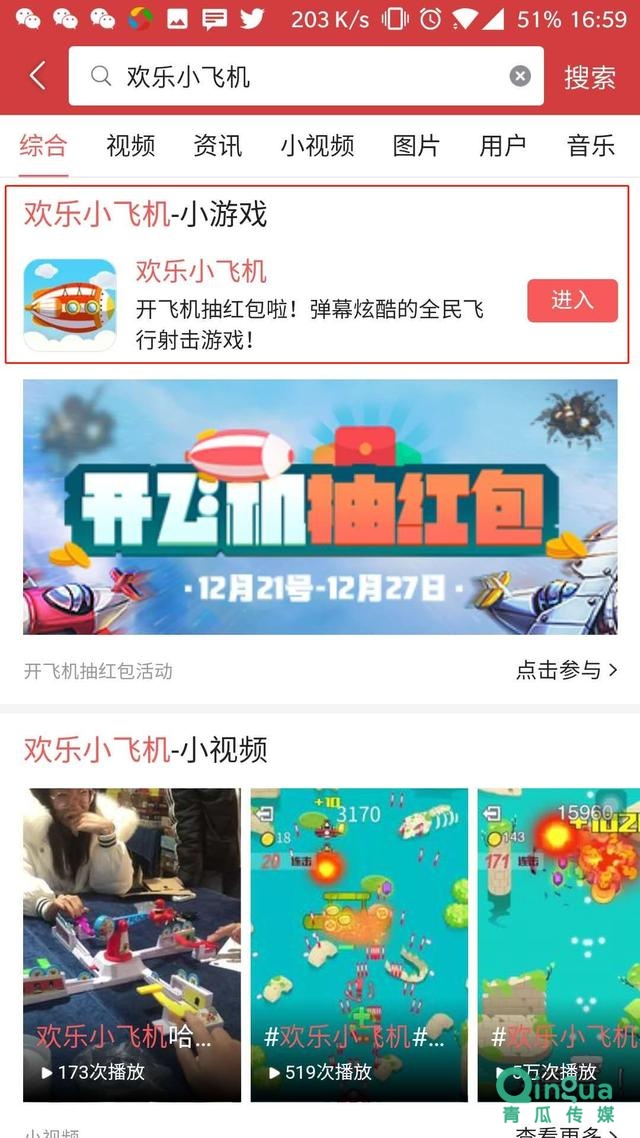Screen dimensions: 640x1138
Task: Tap 进入 to enter the 欢乐小飞机 game
Action: point(572,300)
